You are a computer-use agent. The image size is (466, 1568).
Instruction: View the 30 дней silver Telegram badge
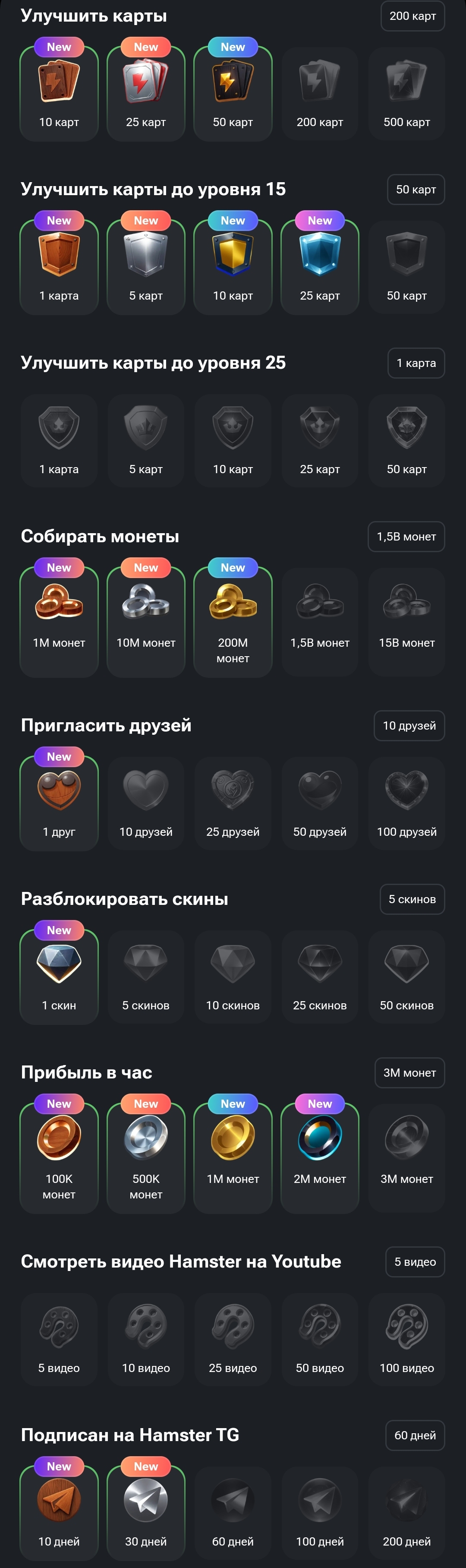(146, 1512)
